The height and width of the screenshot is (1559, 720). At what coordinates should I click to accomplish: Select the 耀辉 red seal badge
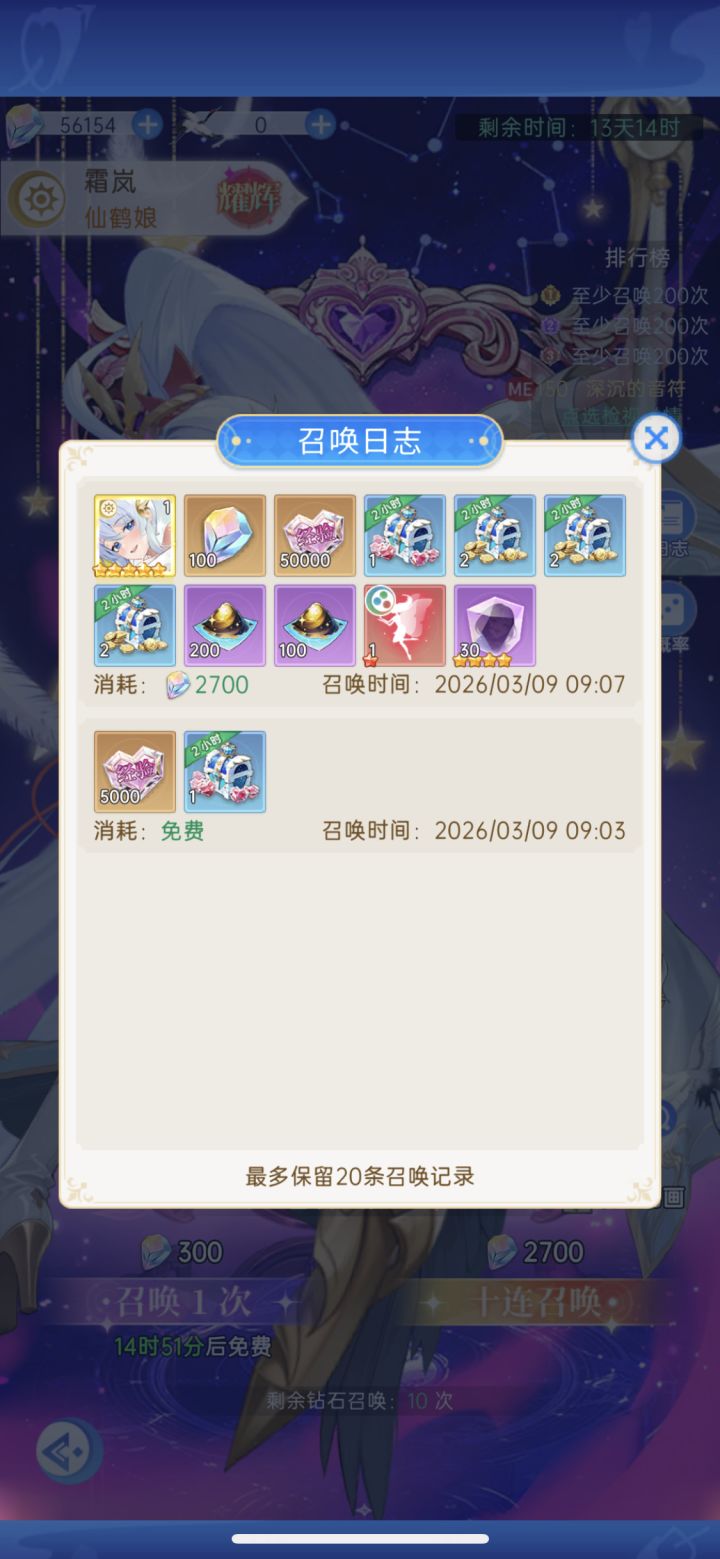tap(246, 199)
